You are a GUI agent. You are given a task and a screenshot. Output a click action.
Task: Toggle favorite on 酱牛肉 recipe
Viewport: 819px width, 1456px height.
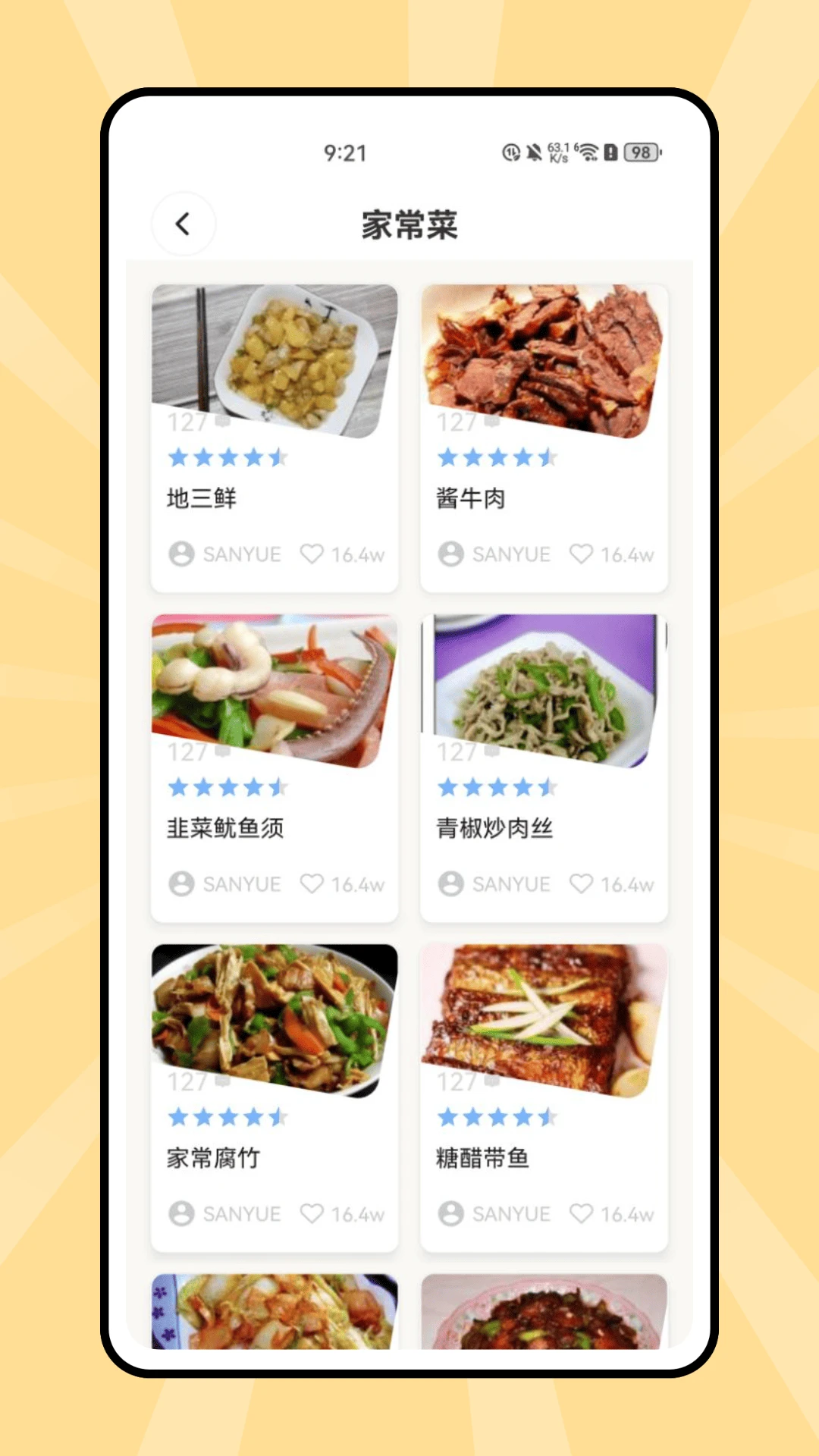point(582,554)
